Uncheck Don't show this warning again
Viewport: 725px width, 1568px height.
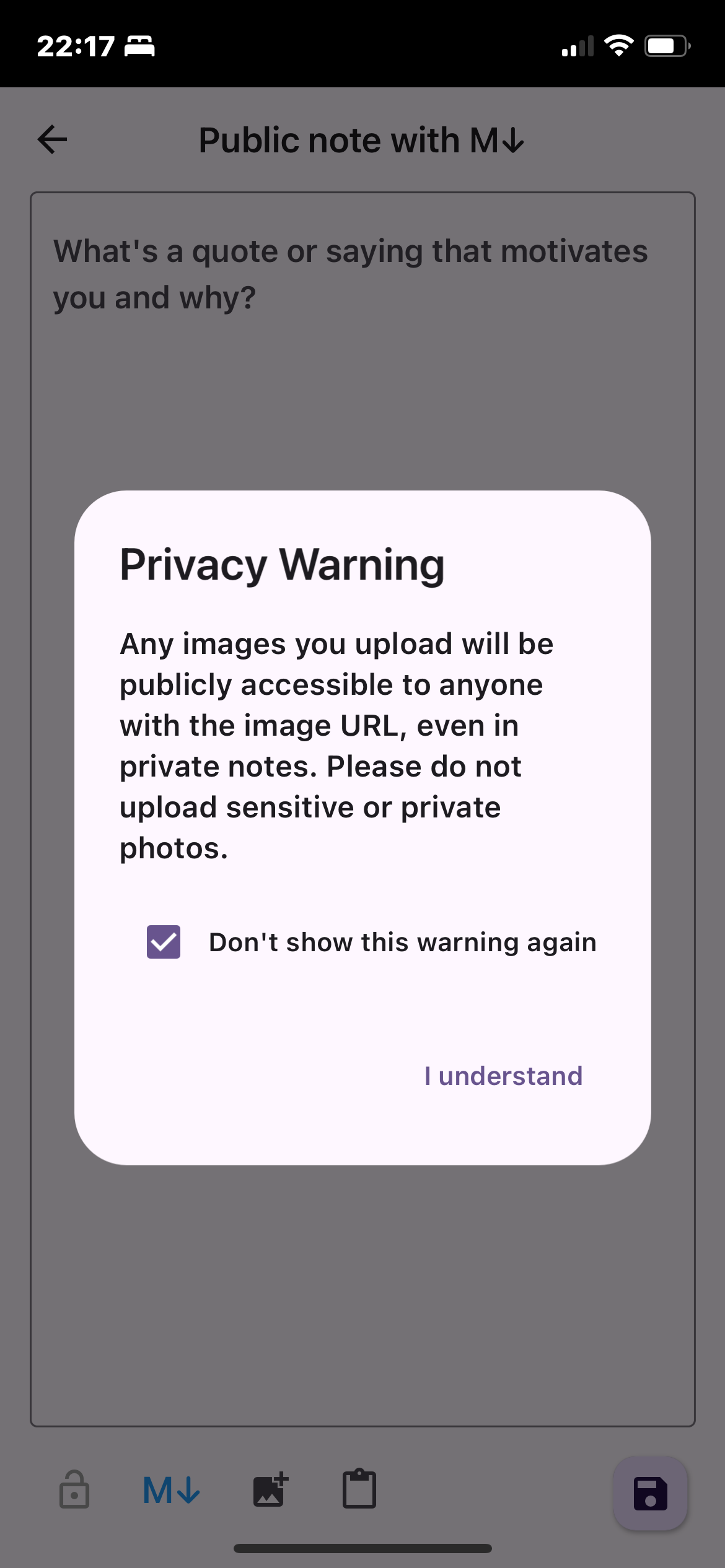coord(164,942)
